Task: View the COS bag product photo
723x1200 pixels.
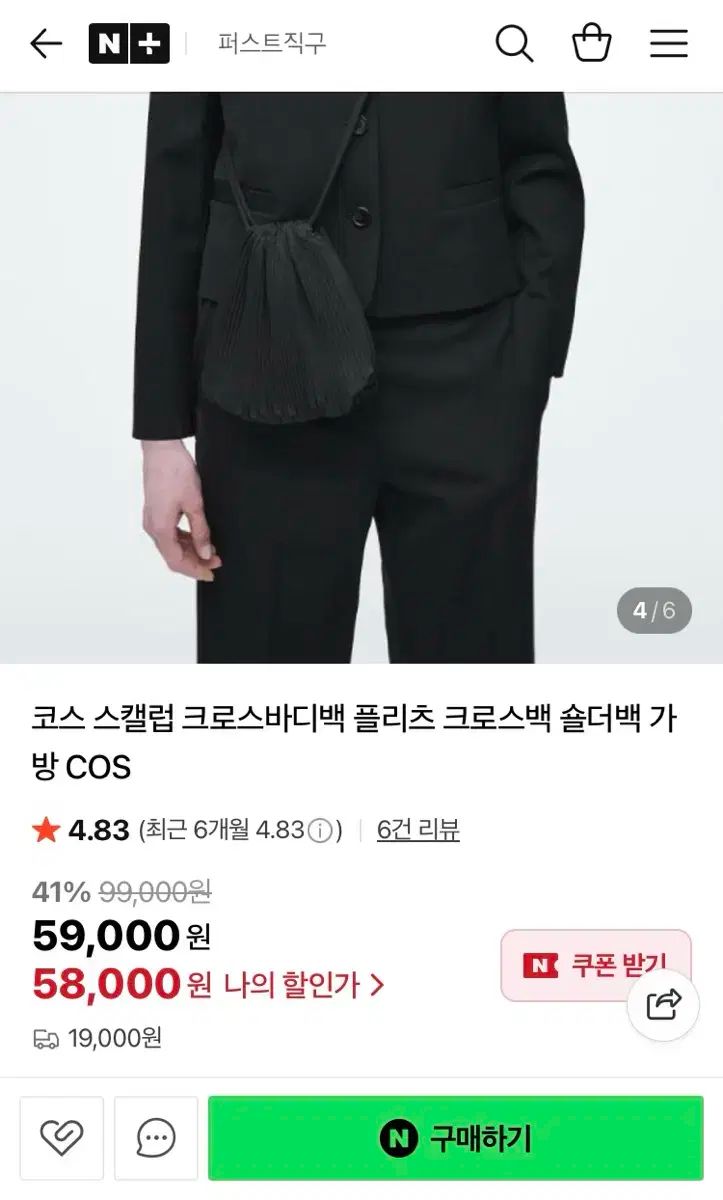Action: pos(361,378)
